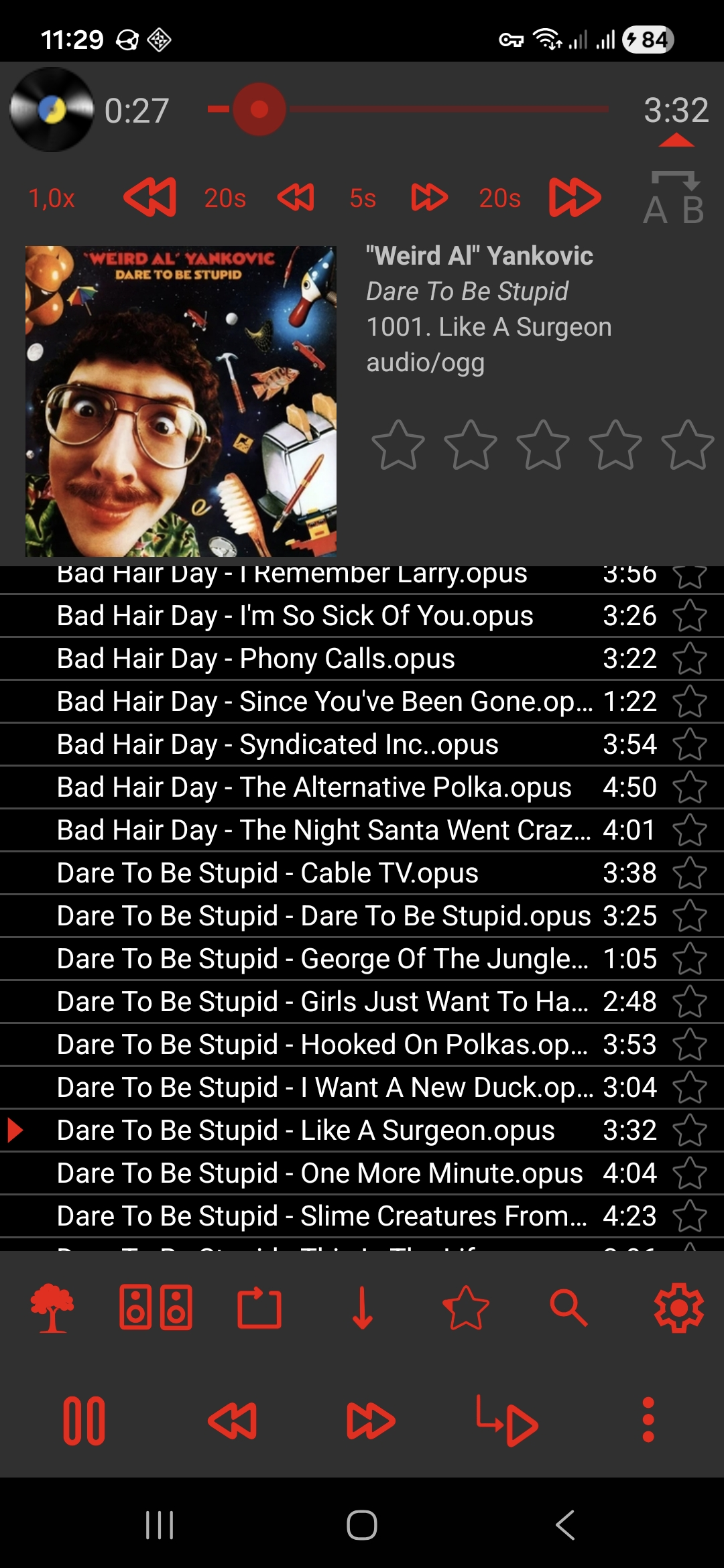Open the three-dot overflow menu
This screenshot has width=724, height=1568.
pyautogui.click(x=648, y=1420)
